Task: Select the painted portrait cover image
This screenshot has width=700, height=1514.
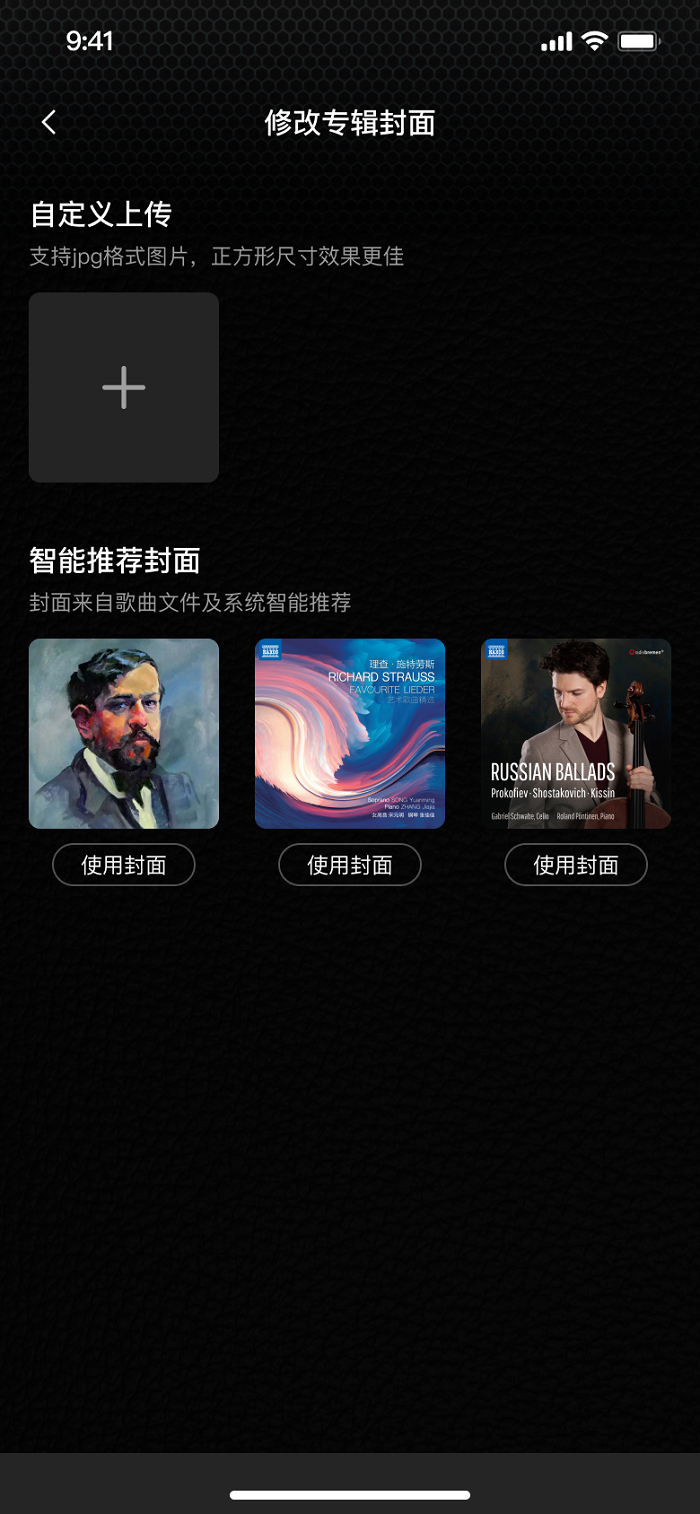Action: point(124,733)
